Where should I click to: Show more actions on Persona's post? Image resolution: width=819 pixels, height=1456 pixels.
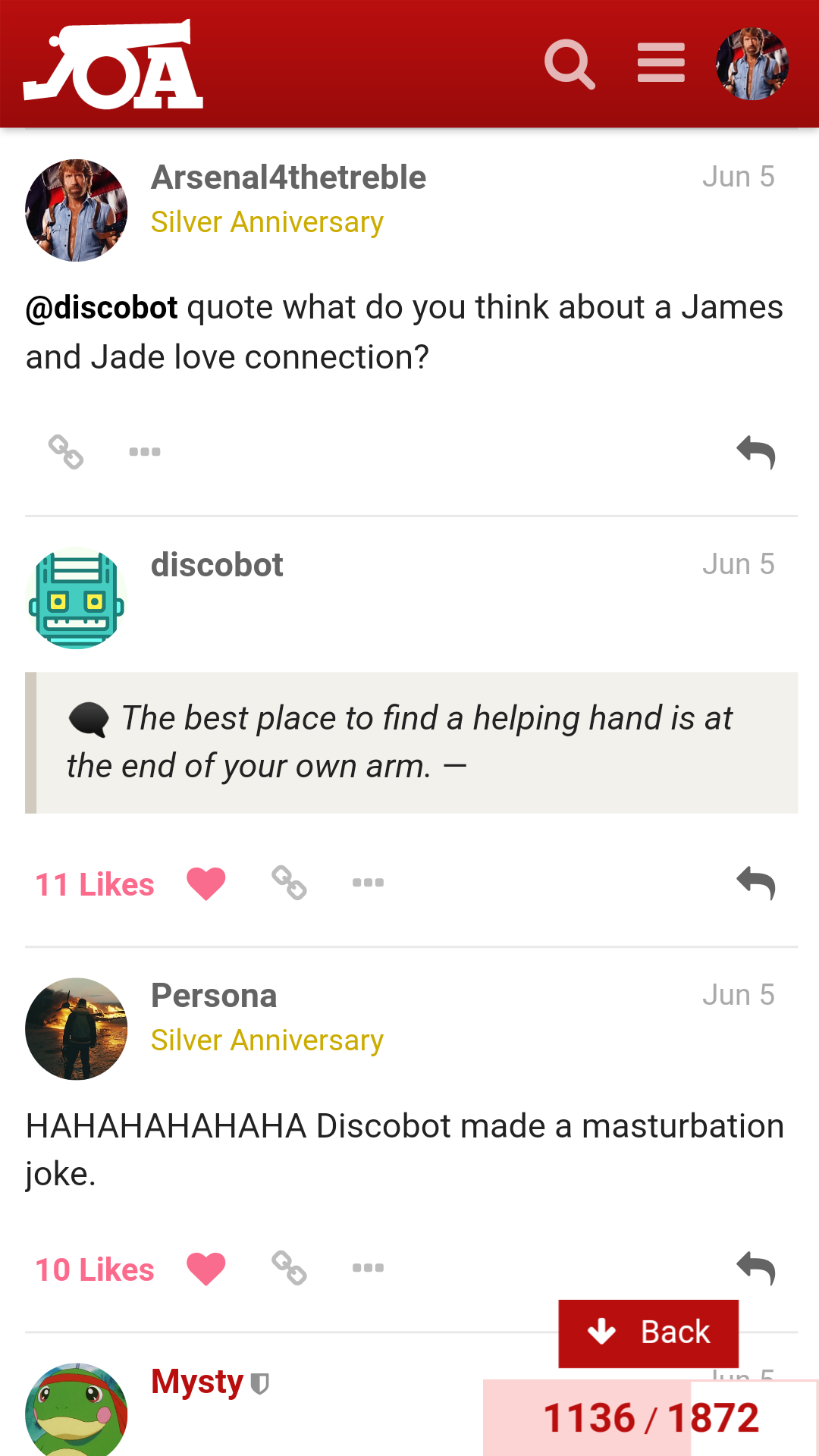click(x=369, y=1268)
